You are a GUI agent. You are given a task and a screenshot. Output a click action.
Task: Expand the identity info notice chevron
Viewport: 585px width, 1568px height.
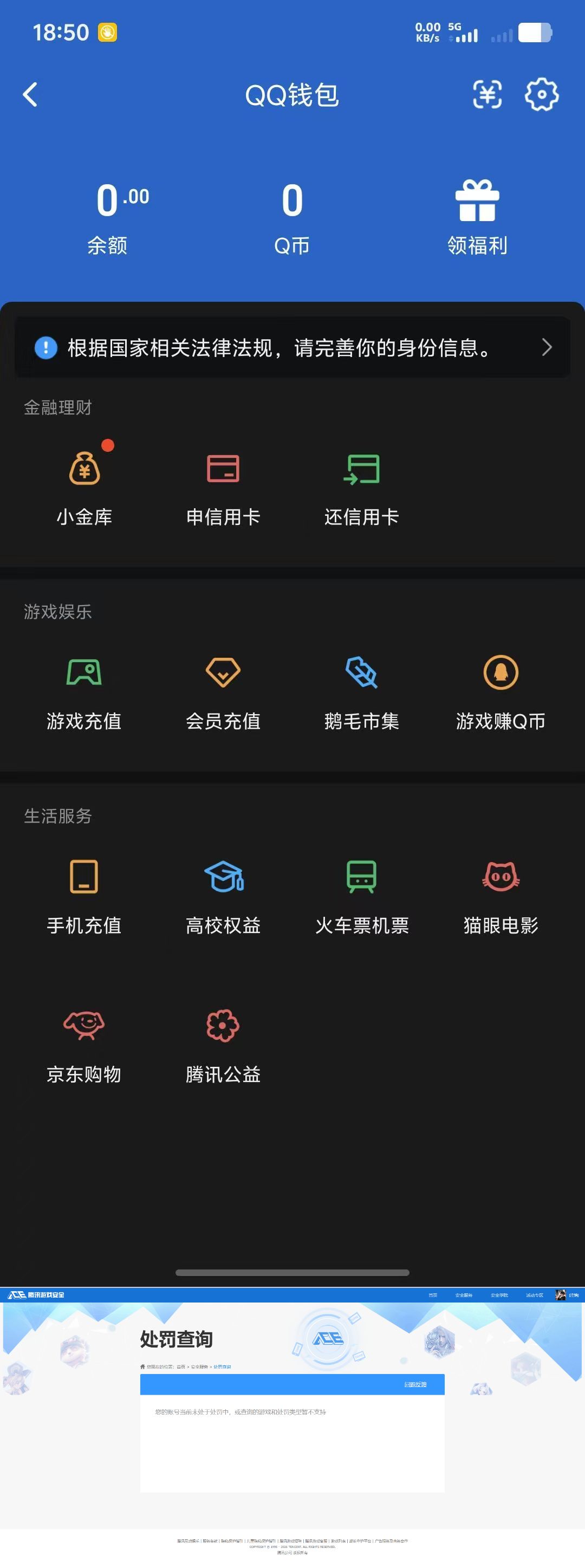tap(546, 347)
